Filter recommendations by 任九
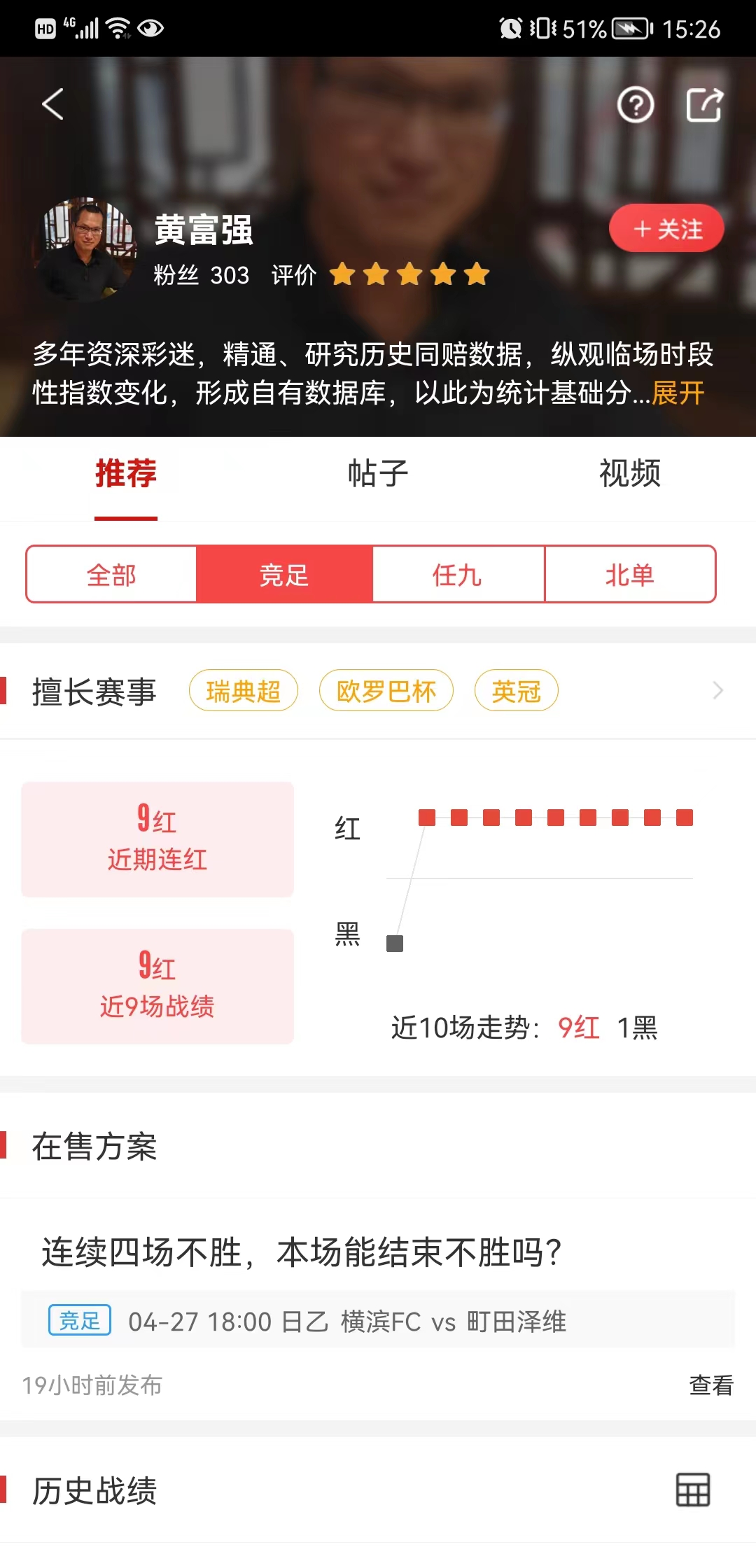Viewport: 756px width, 1568px height. coord(457,575)
